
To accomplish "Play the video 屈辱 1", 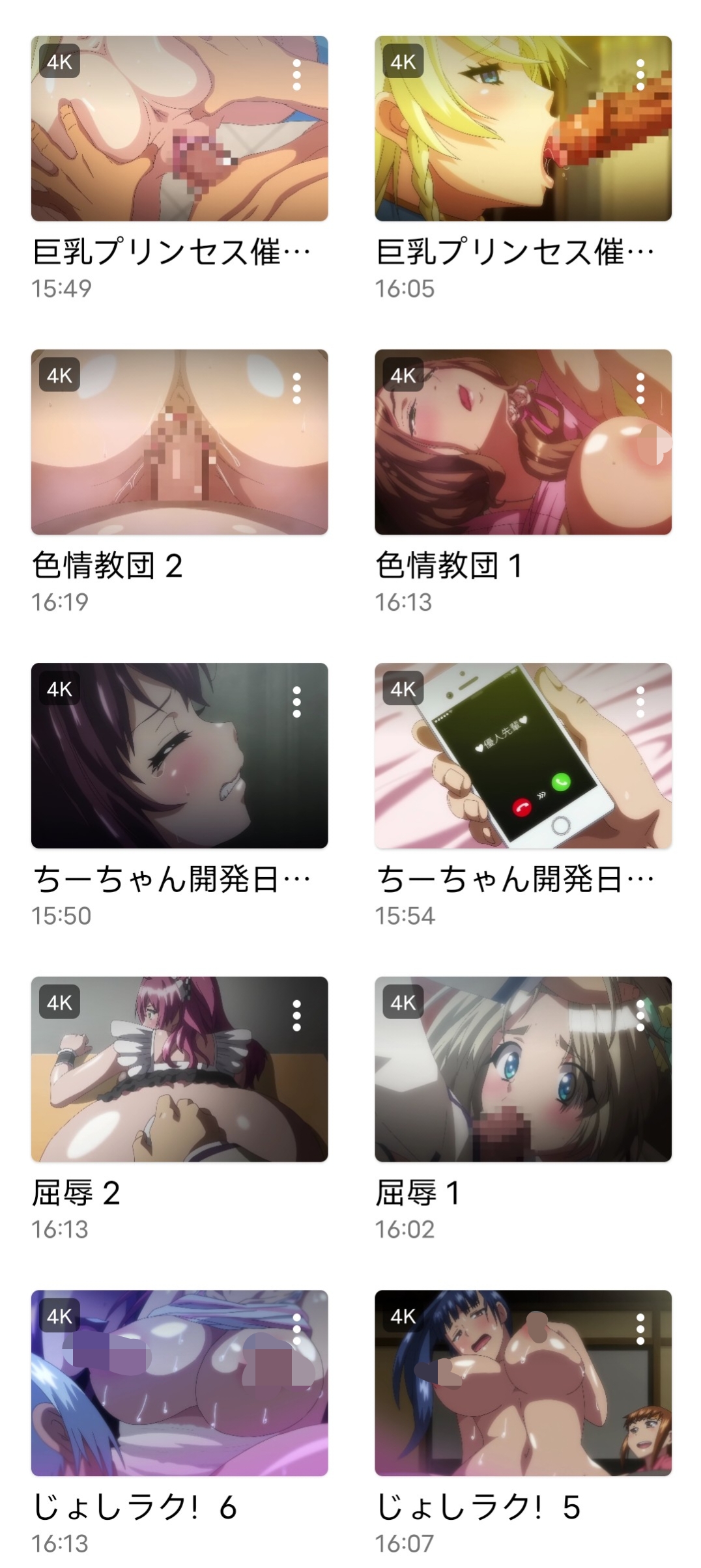I will 522,1069.
